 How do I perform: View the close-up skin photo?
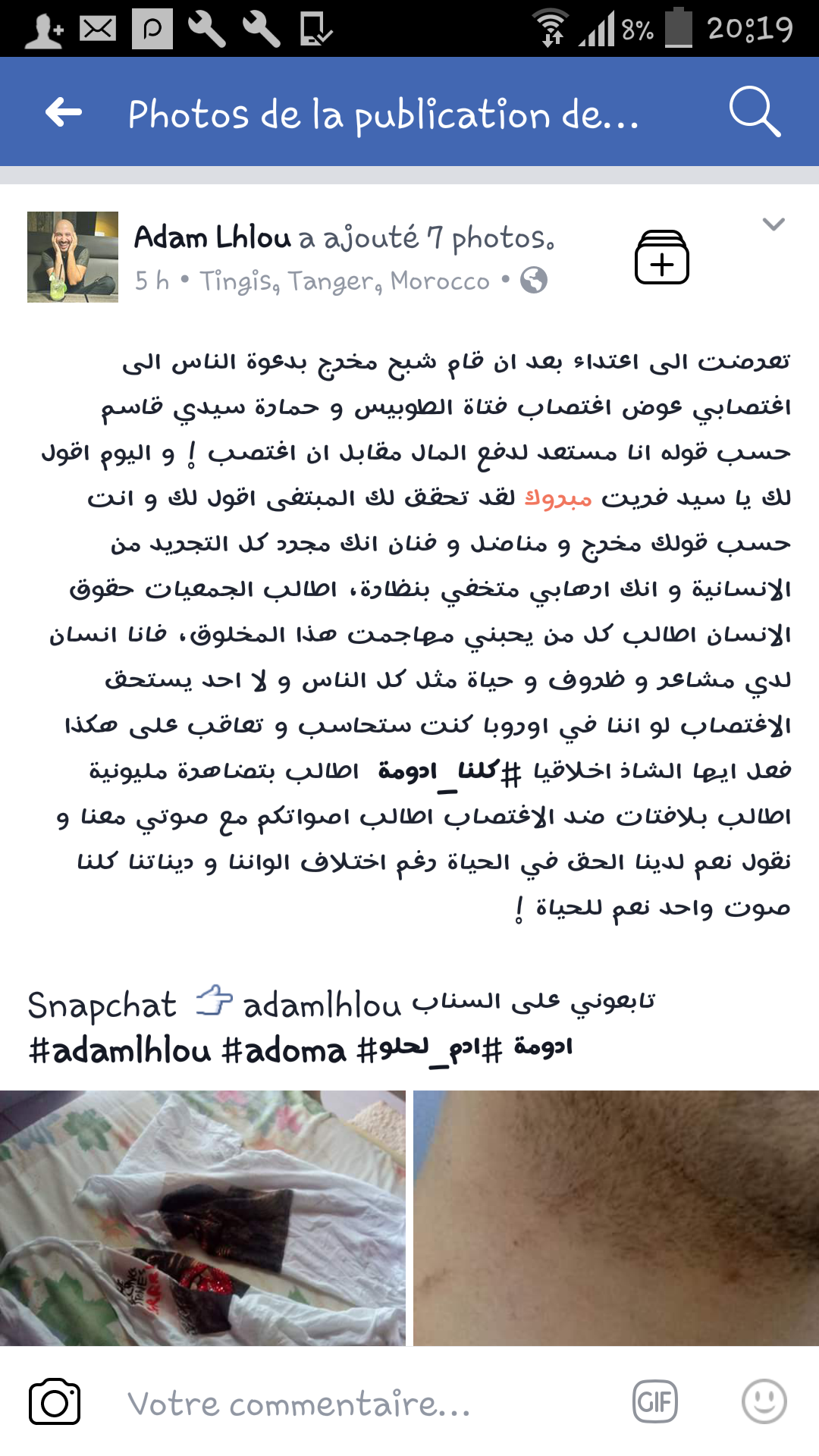[616, 1218]
